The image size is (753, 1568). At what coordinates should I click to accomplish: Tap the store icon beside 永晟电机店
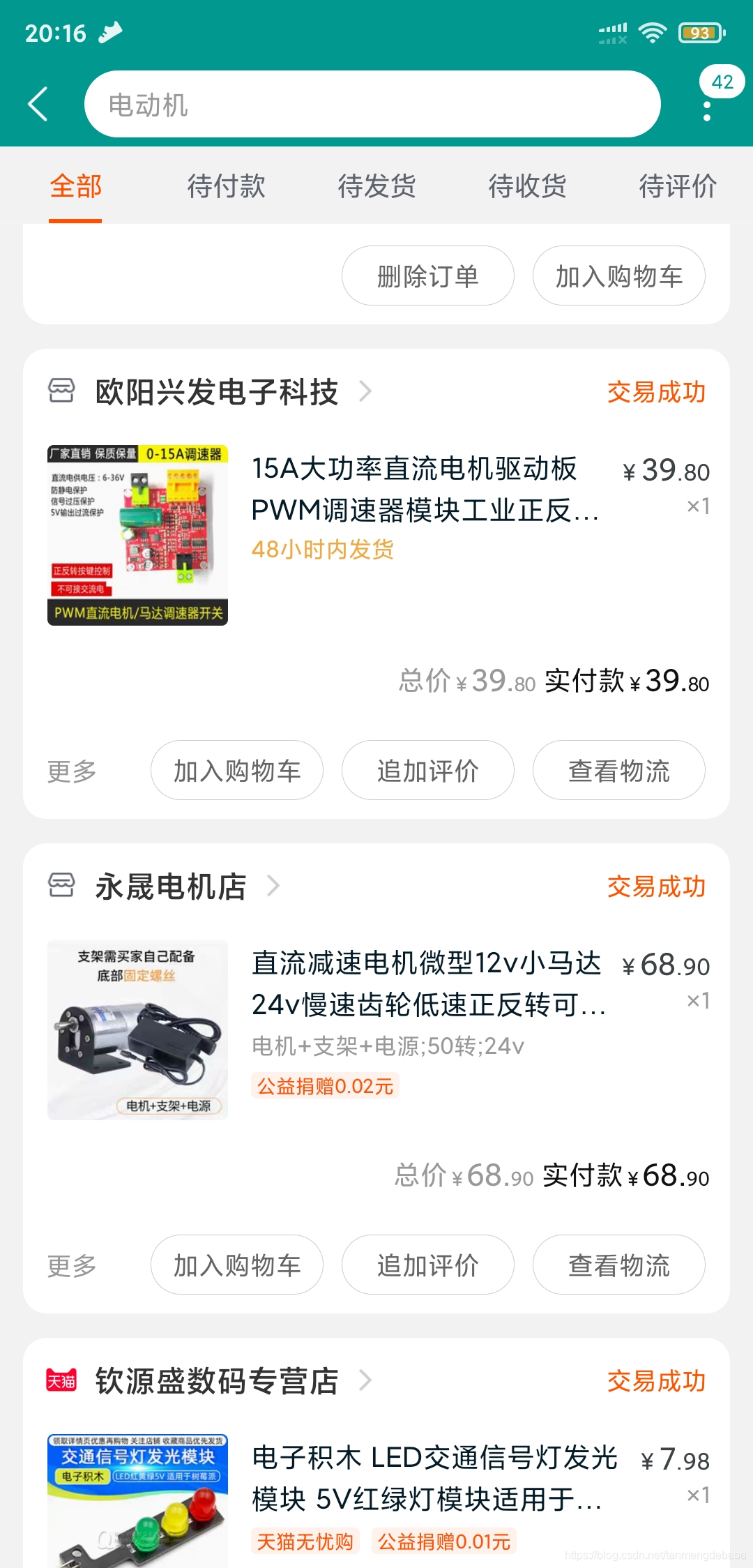(x=63, y=886)
